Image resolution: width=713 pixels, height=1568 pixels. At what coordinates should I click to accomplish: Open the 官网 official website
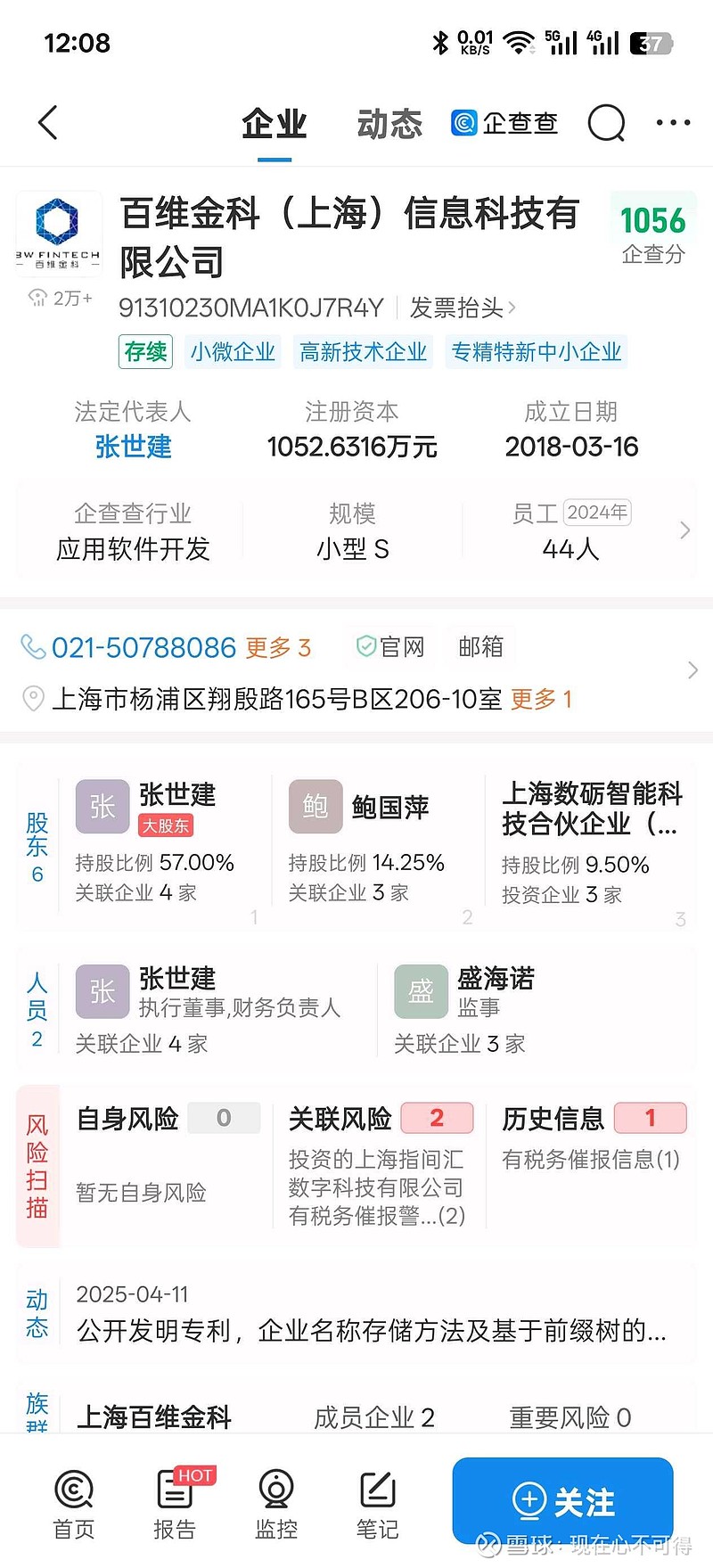point(390,647)
